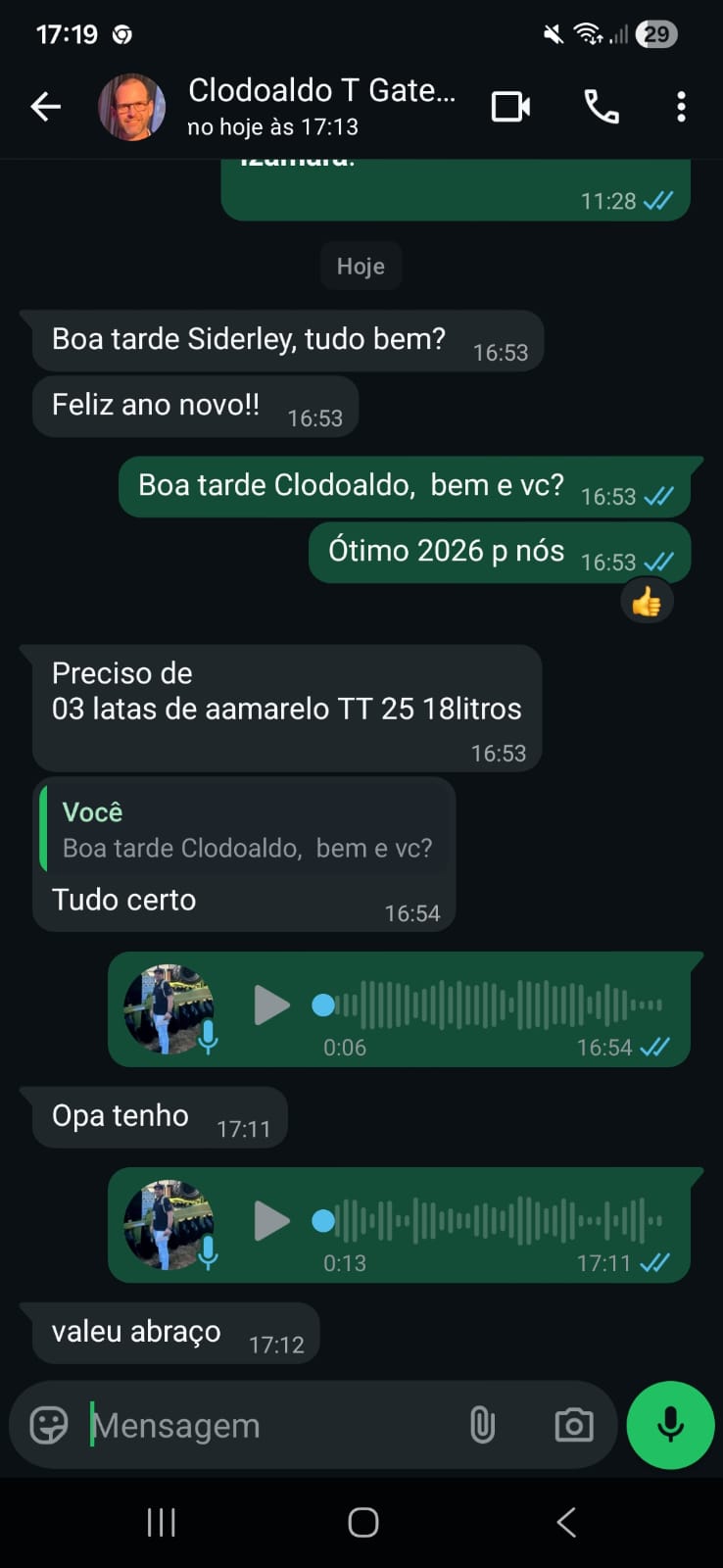Tap the microphone to record audio
723x1568 pixels.
670,1425
